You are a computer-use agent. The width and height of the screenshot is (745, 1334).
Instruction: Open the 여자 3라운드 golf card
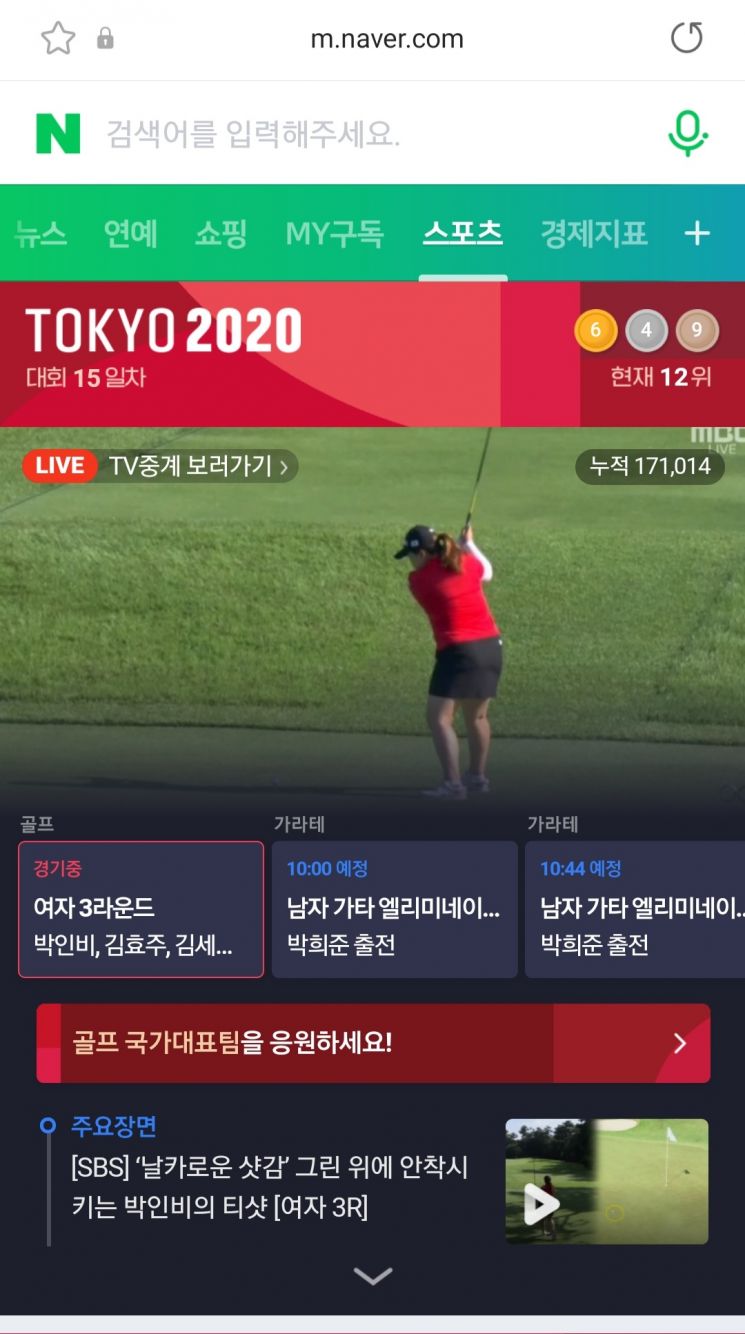[141, 909]
